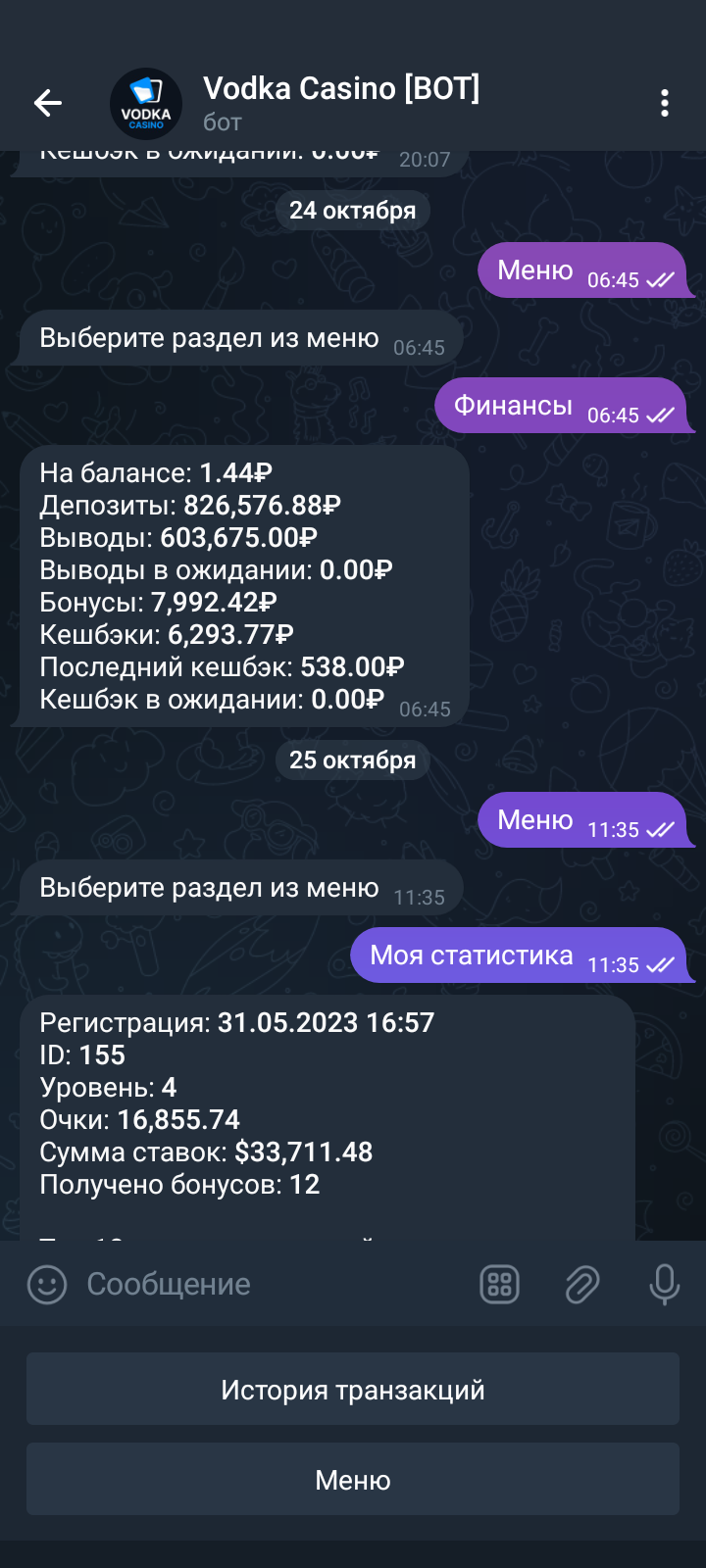The width and height of the screenshot is (706, 1568).
Task: Go back from the Vodka Casino chat
Action: click(x=47, y=103)
